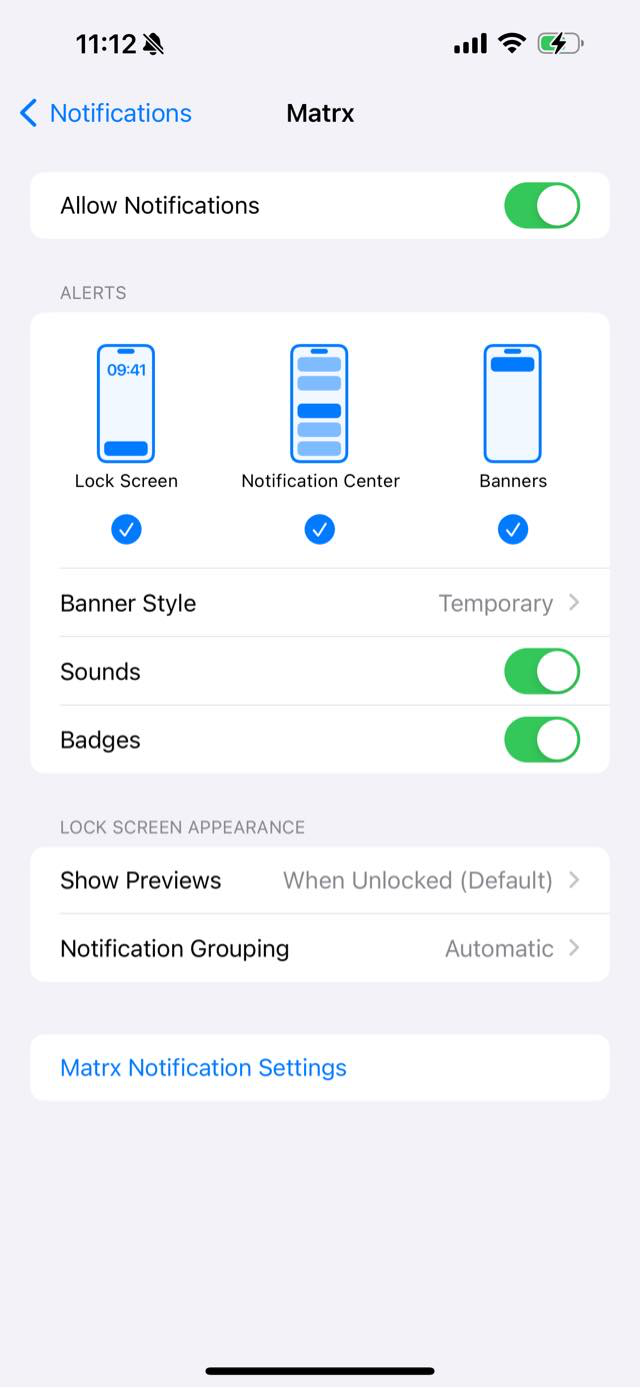The height and width of the screenshot is (1388, 640).
Task: Open Matrx Notification Settings
Action: coord(204,1068)
